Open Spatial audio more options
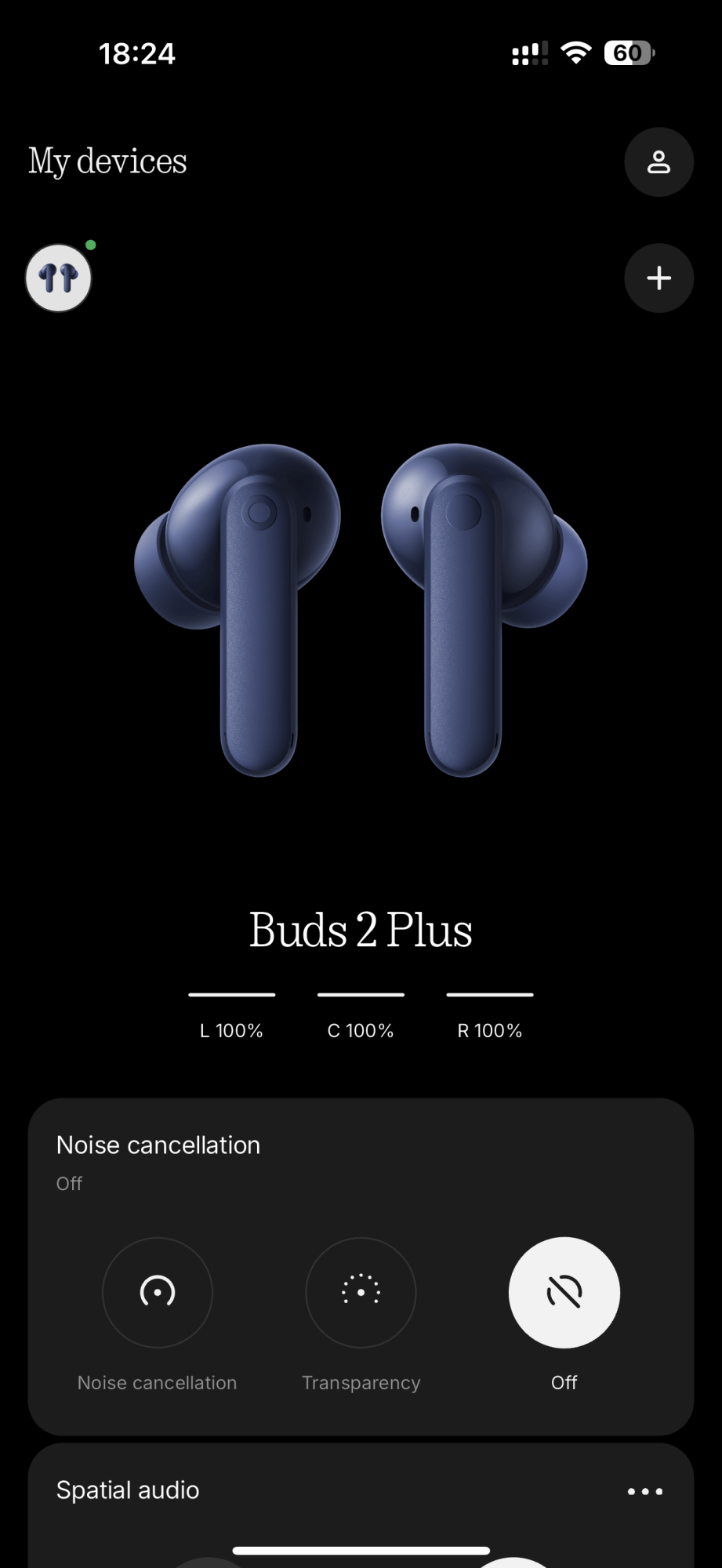The width and height of the screenshot is (722, 1568). pos(644,1491)
